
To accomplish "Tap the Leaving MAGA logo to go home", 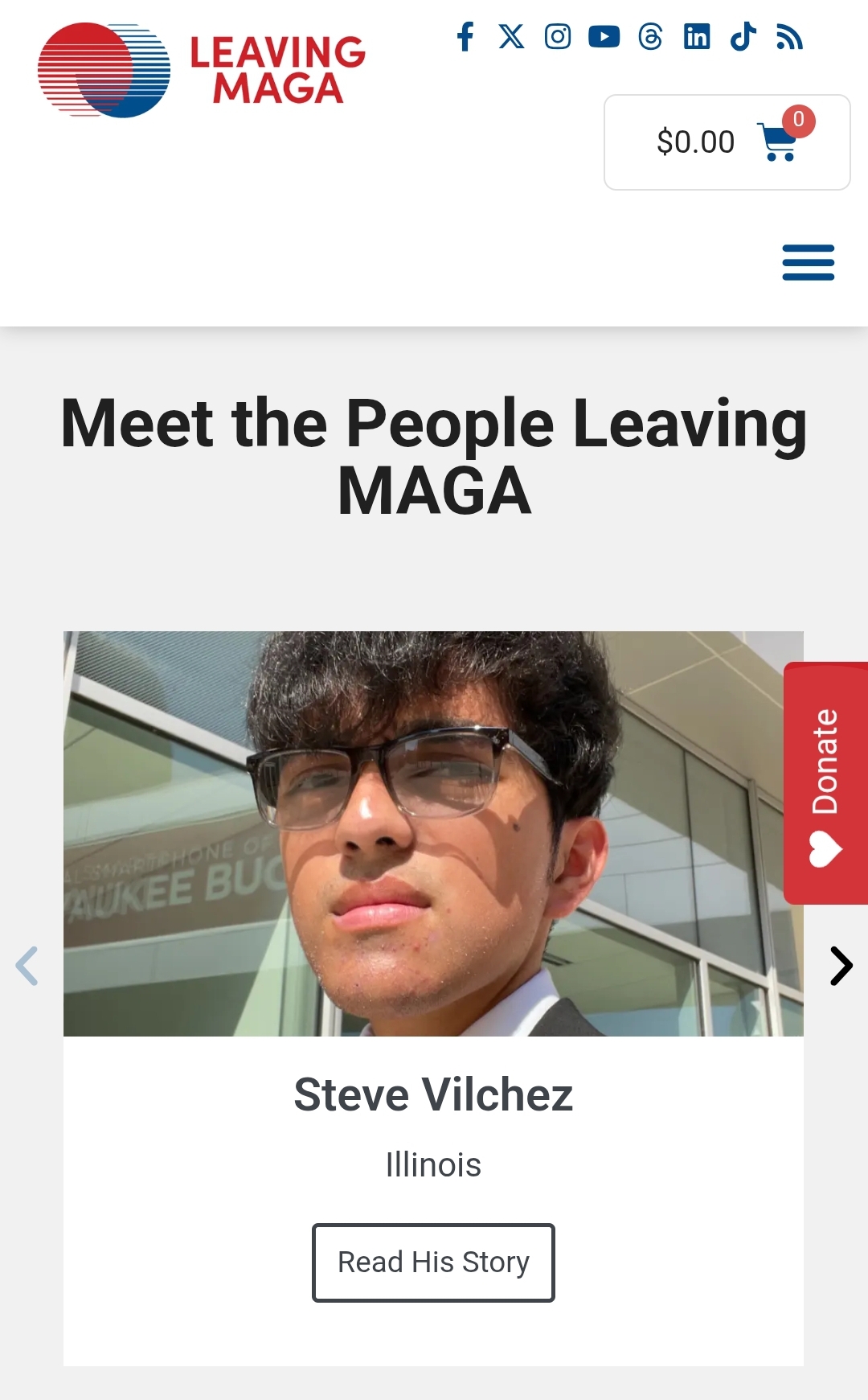I will (x=202, y=70).
